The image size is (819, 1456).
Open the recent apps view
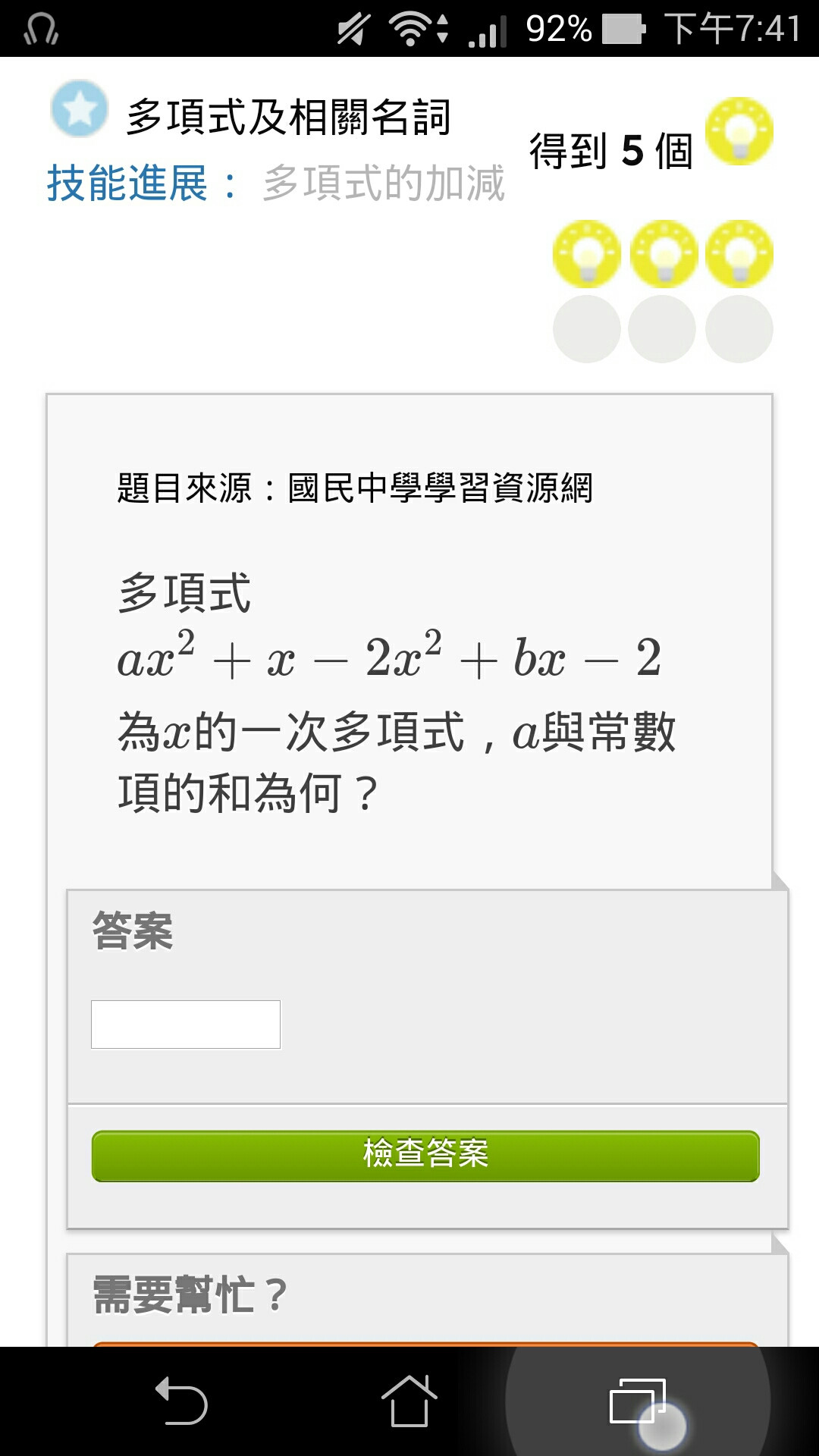(638, 1401)
